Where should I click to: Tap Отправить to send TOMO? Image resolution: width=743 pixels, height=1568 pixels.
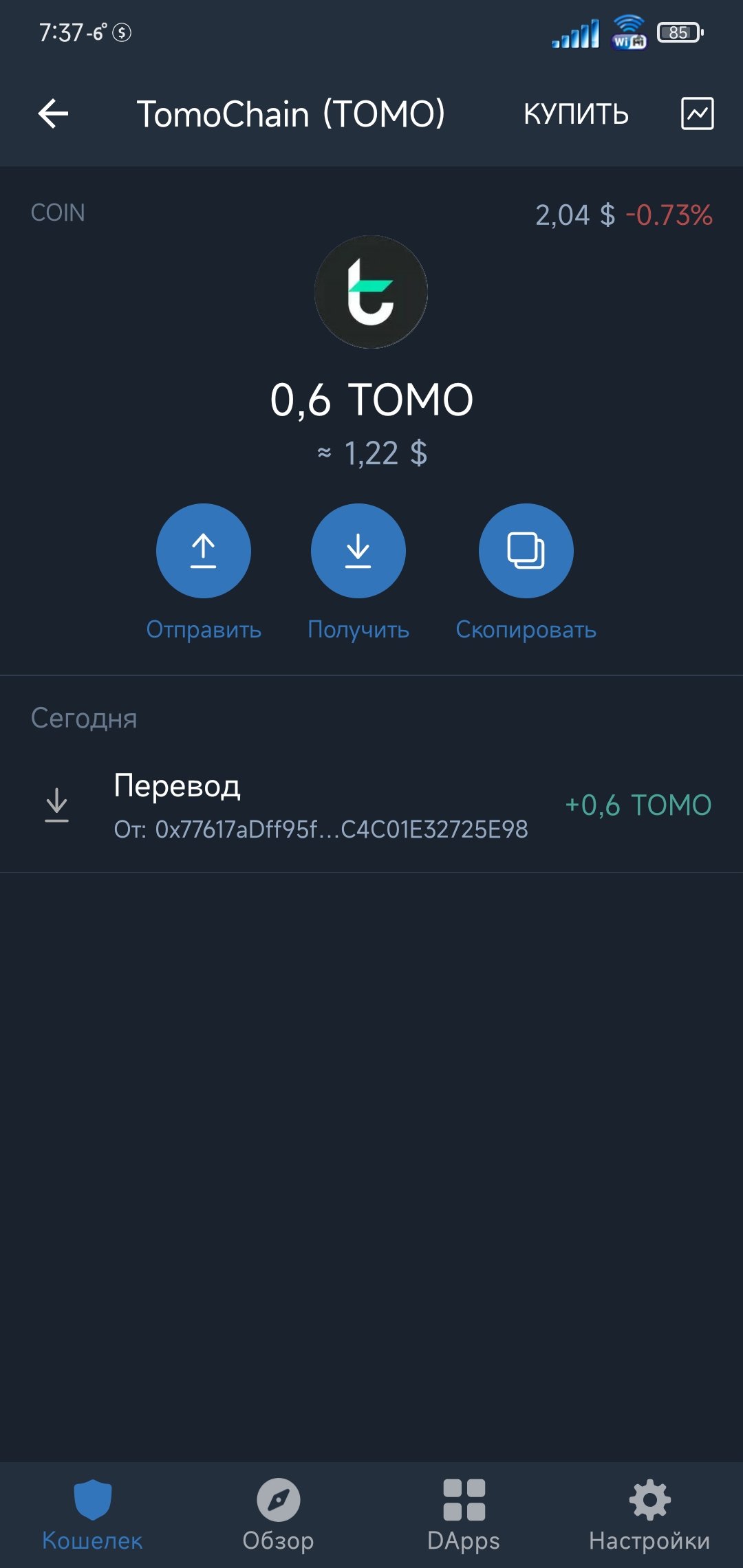204,551
